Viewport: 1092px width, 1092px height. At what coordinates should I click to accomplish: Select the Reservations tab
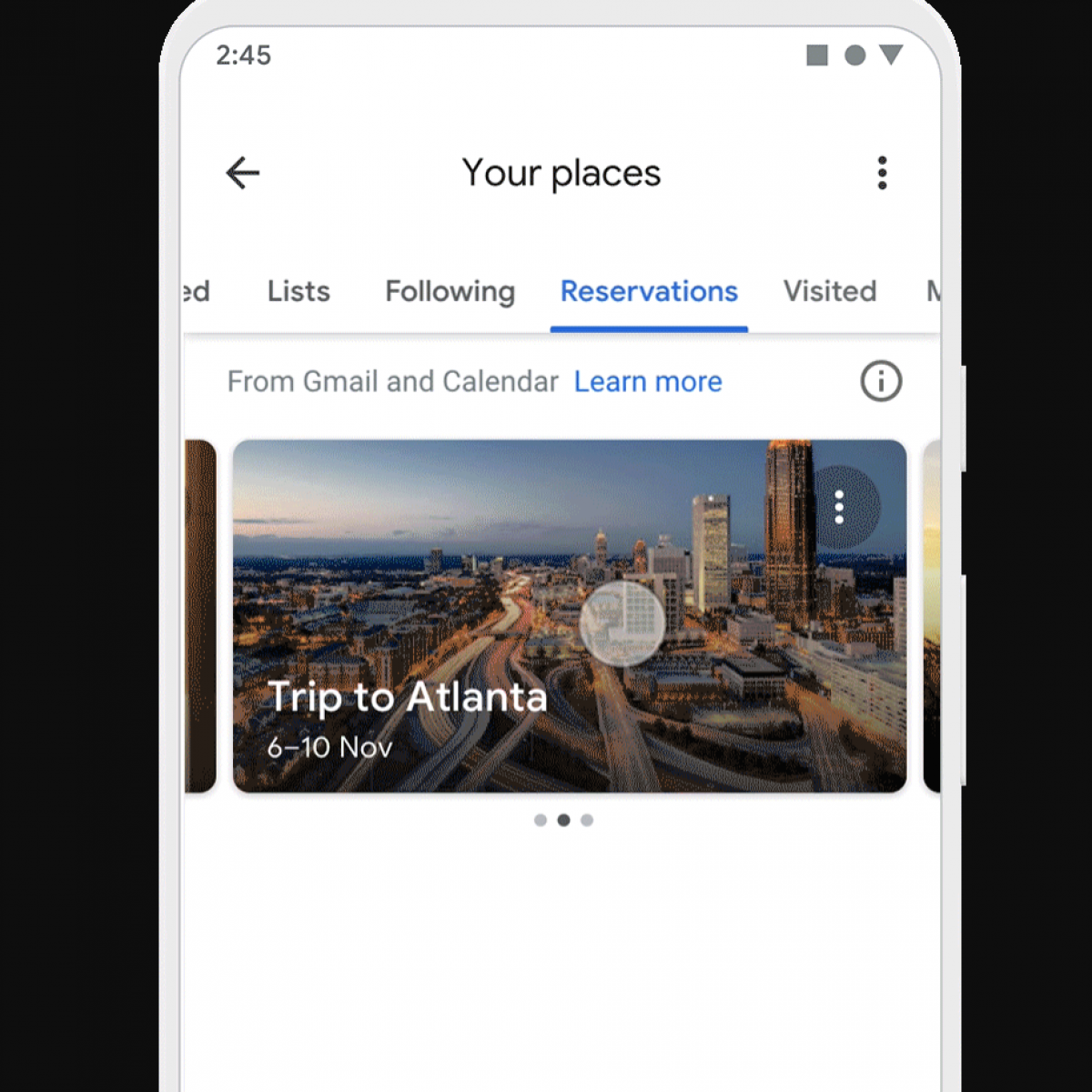click(x=649, y=291)
